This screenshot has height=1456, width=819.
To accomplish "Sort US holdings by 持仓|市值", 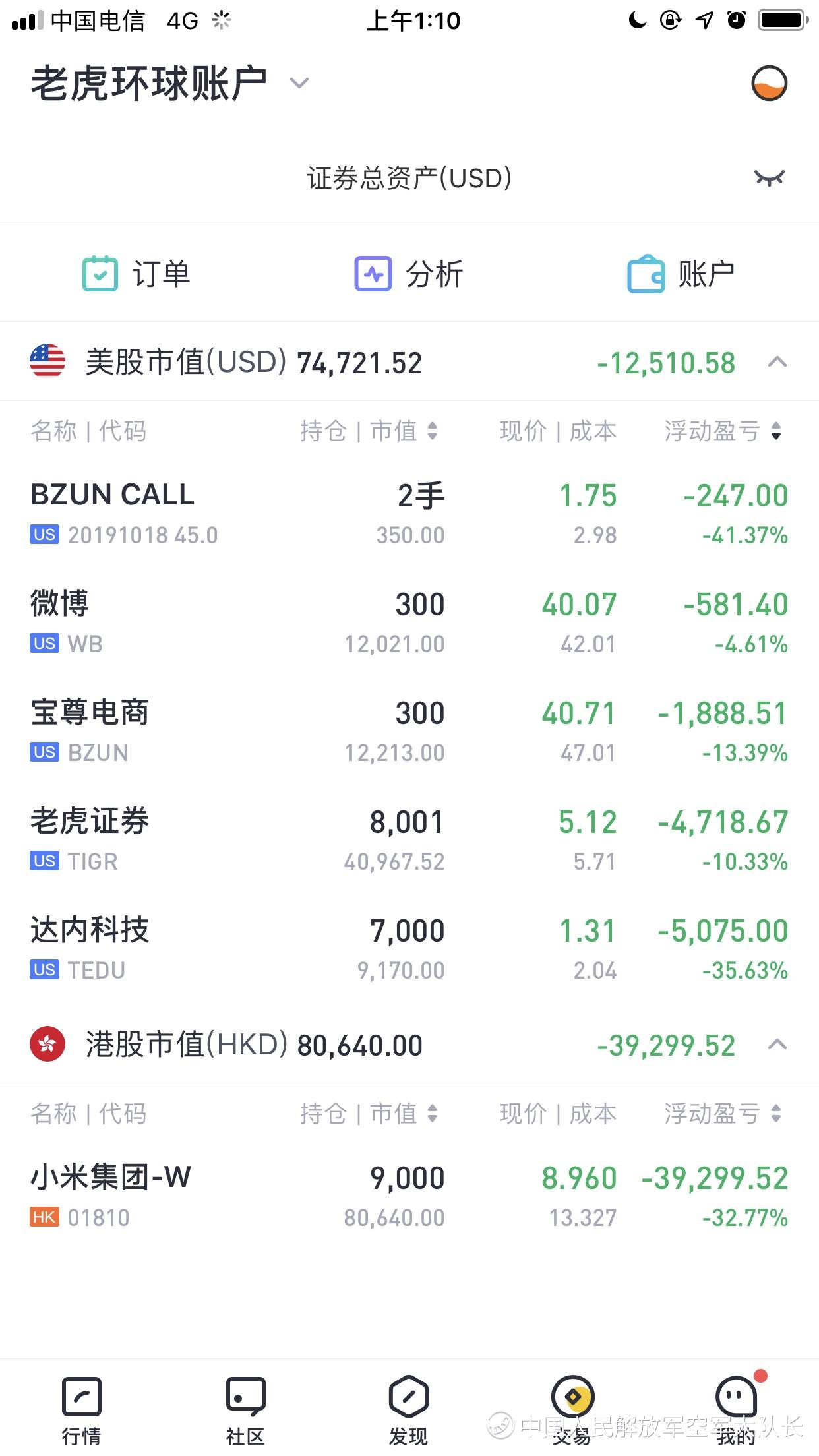I will (x=369, y=431).
